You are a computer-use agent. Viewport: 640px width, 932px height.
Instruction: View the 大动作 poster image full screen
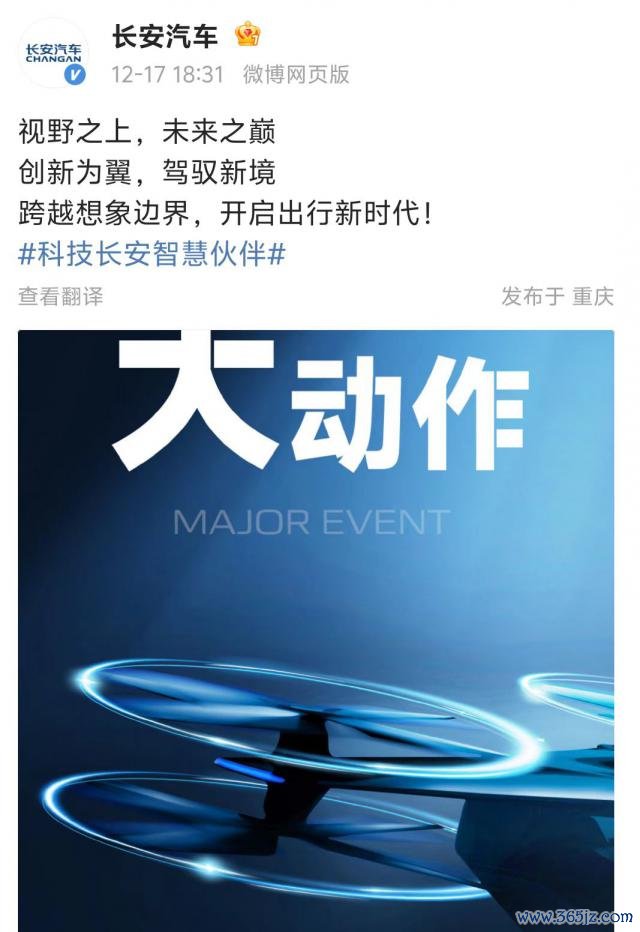316,620
